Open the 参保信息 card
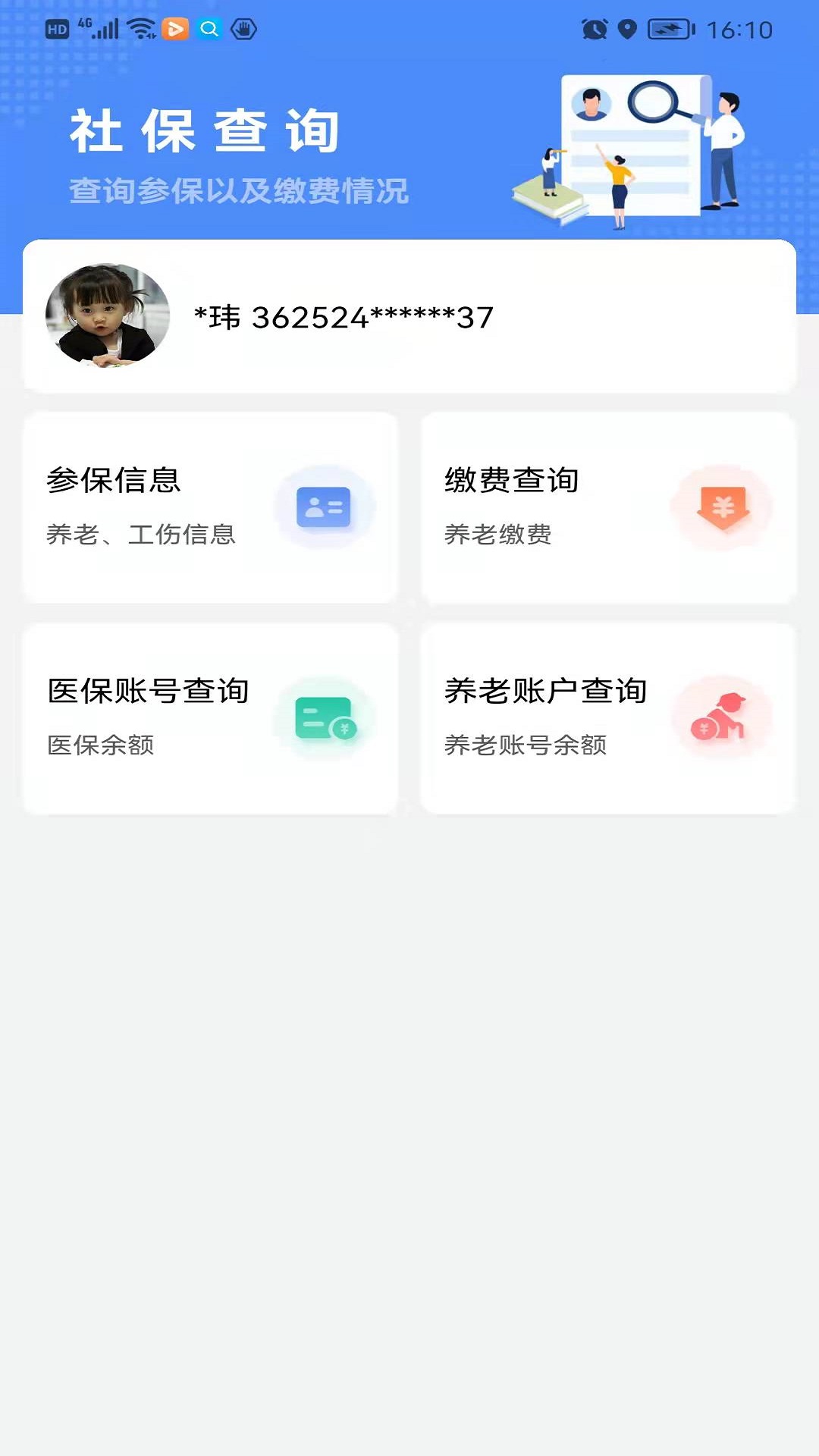This screenshot has height=1456, width=819. 210,507
